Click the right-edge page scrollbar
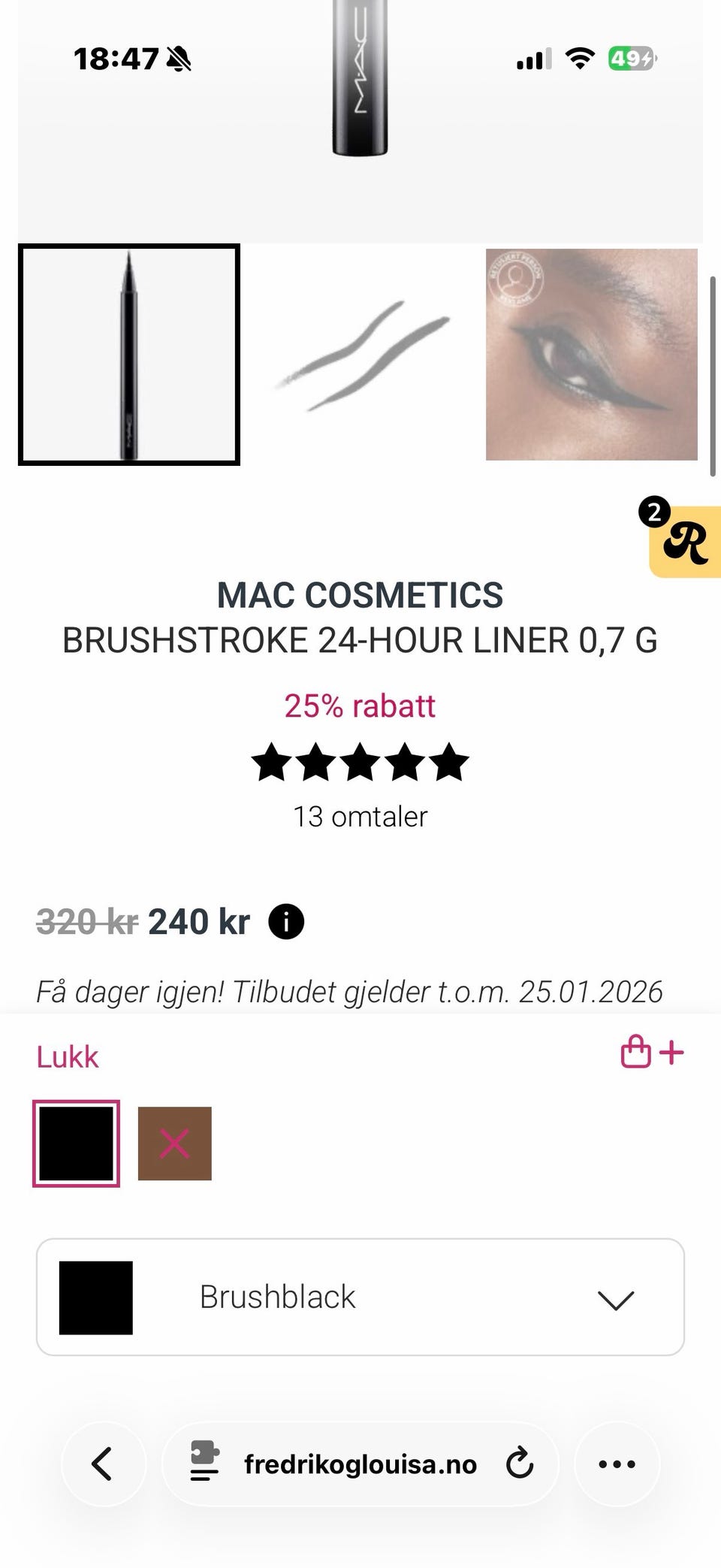The image size is (721, 1568). click(714, 368)
